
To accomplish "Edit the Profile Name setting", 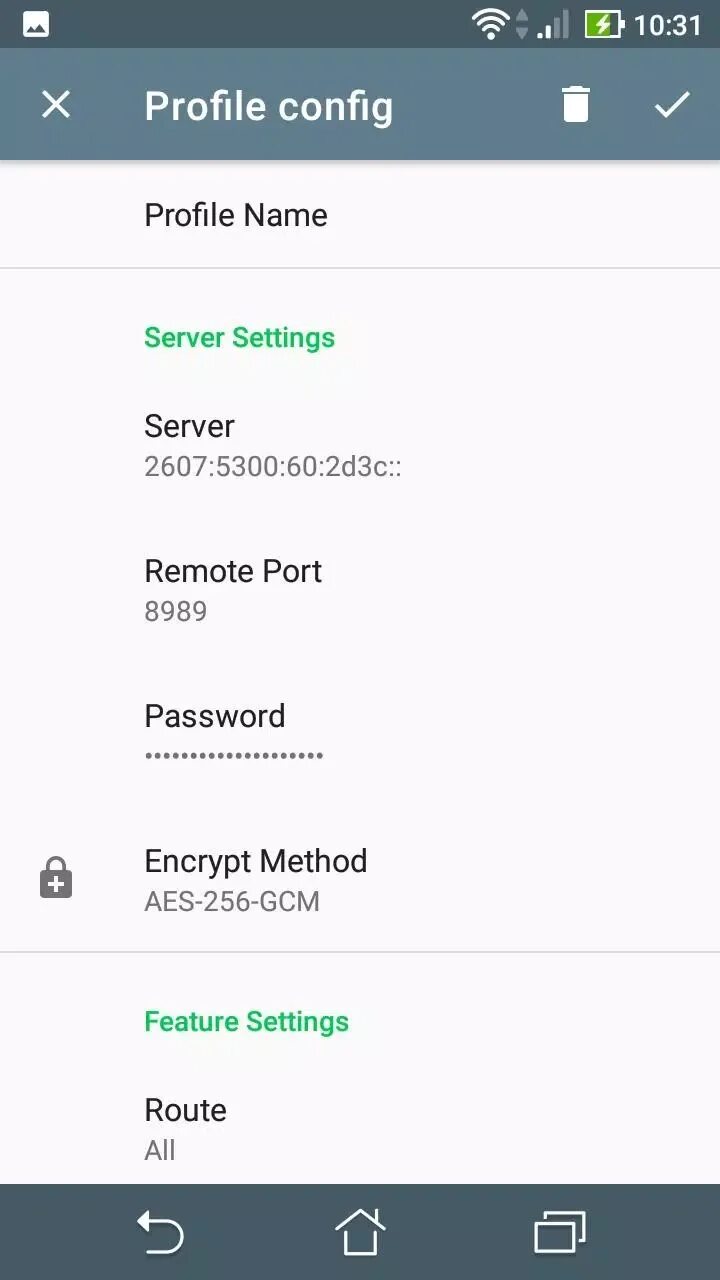I will click(360, 215).
